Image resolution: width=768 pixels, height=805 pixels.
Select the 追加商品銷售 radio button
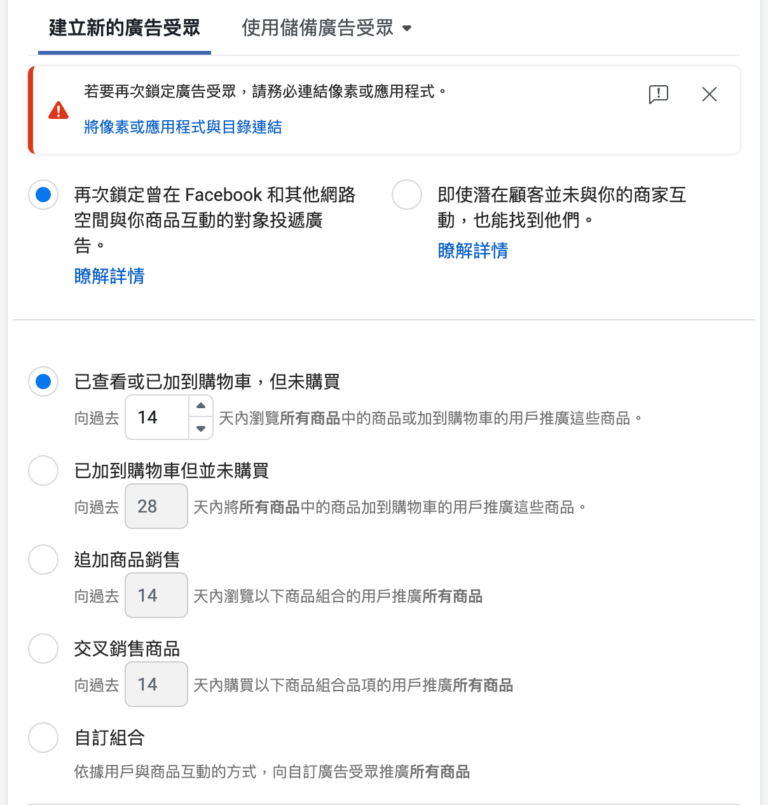click(43, 559)
